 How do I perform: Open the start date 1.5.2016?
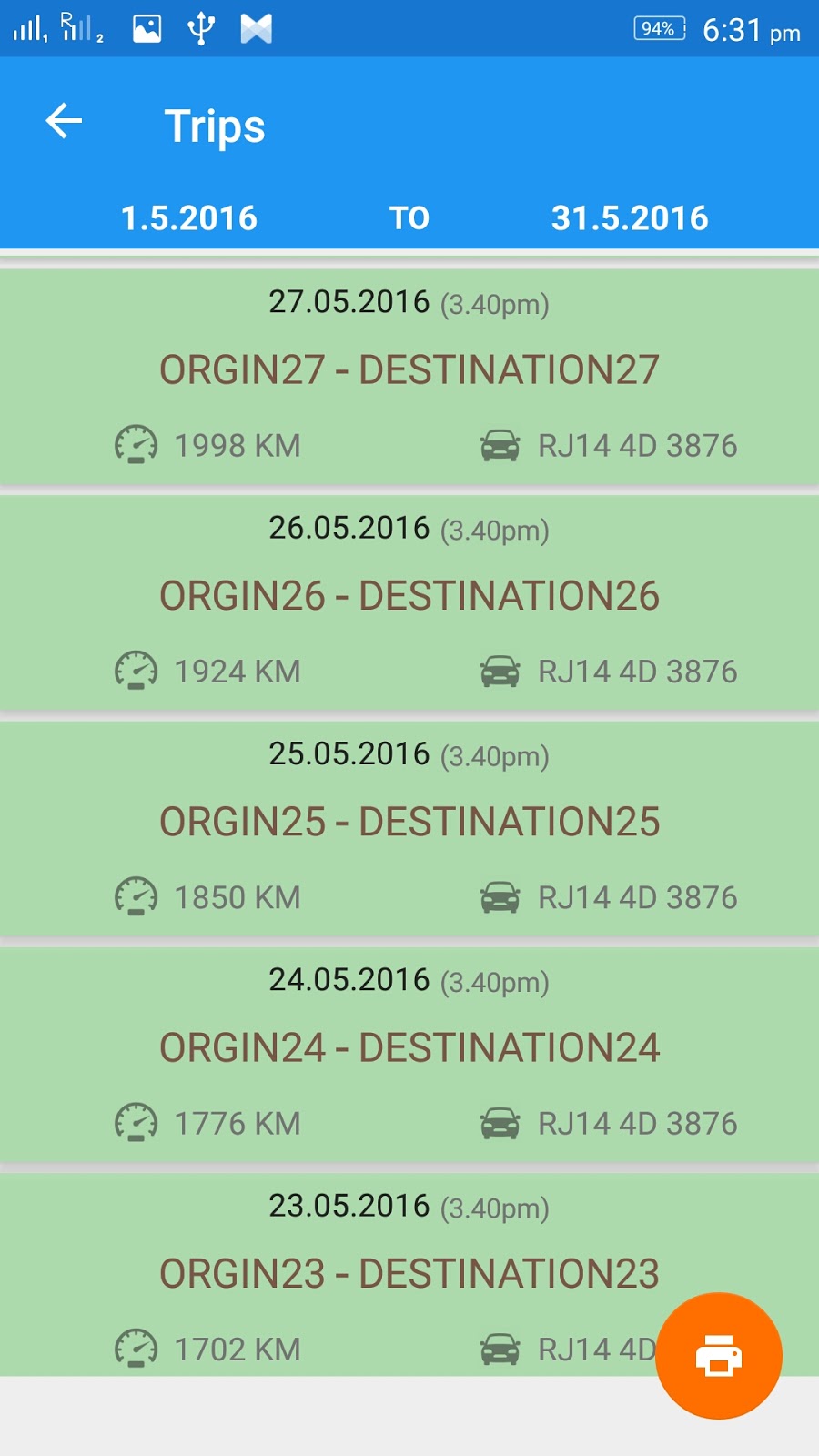(188, 217)
